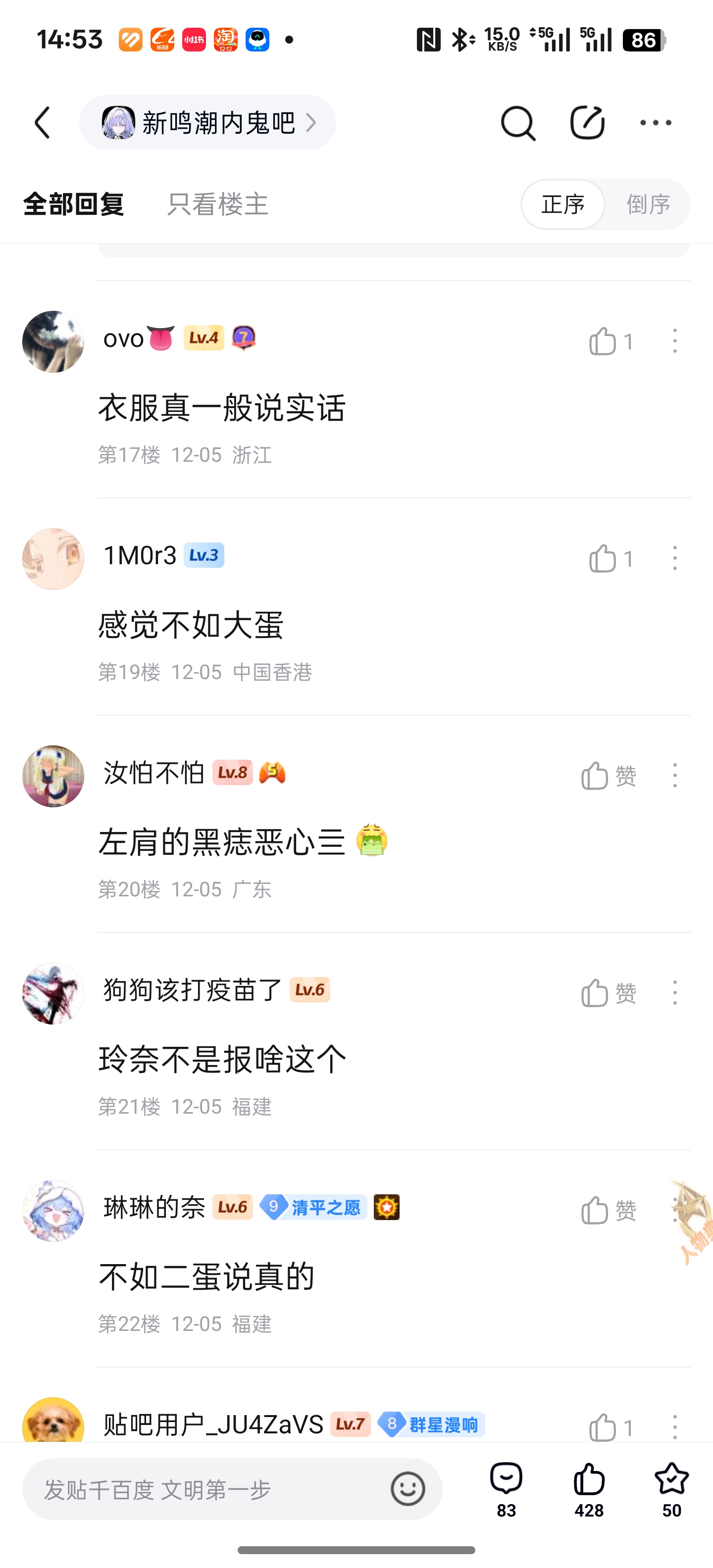Open more options for 1M0r3's comment
713x1568 pixels.
[675, 558]
